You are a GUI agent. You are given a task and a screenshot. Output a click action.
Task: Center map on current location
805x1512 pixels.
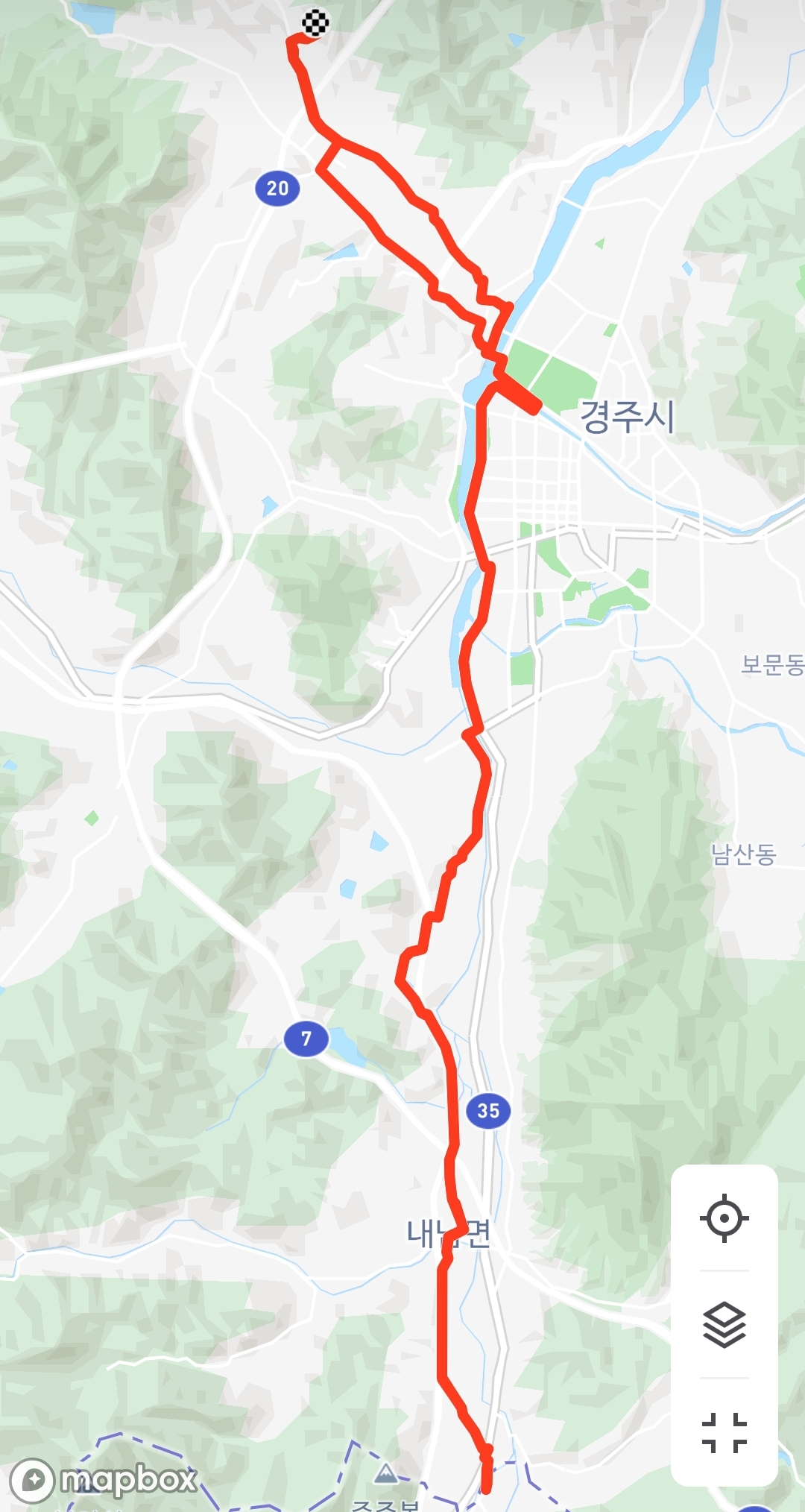[x=724, y=1218]
